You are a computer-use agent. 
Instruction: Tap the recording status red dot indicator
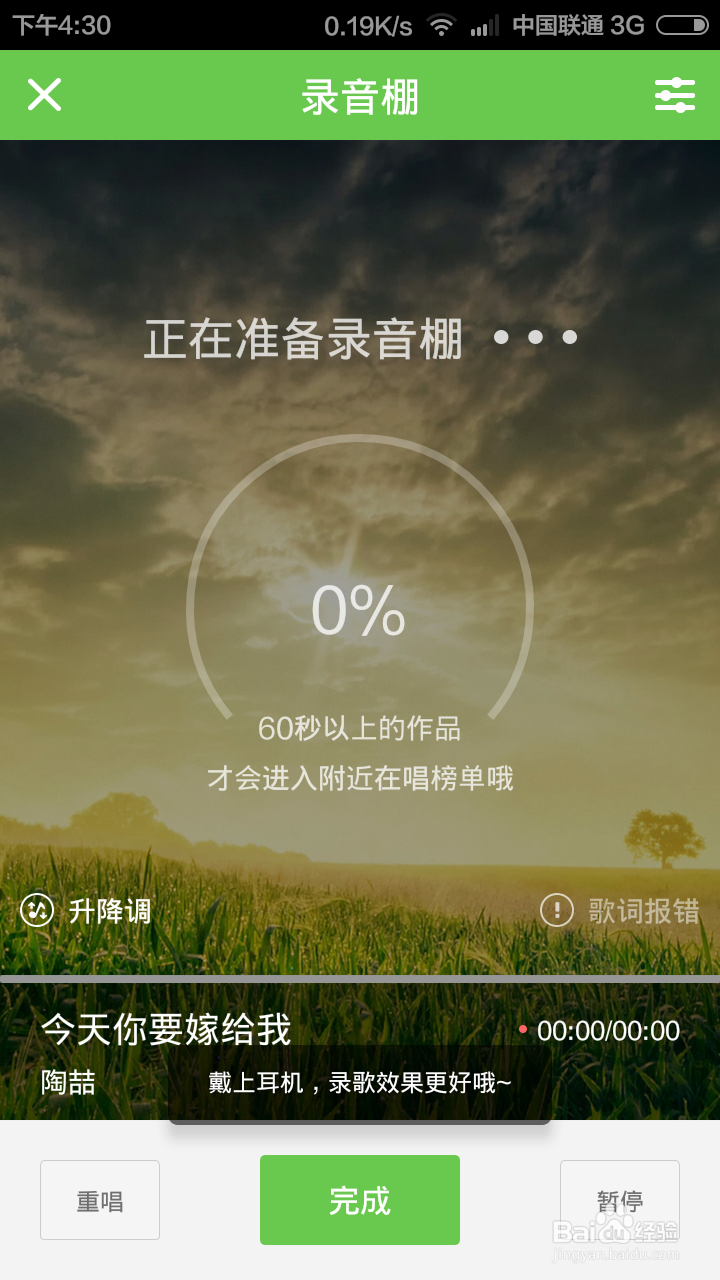(525, 1031)
